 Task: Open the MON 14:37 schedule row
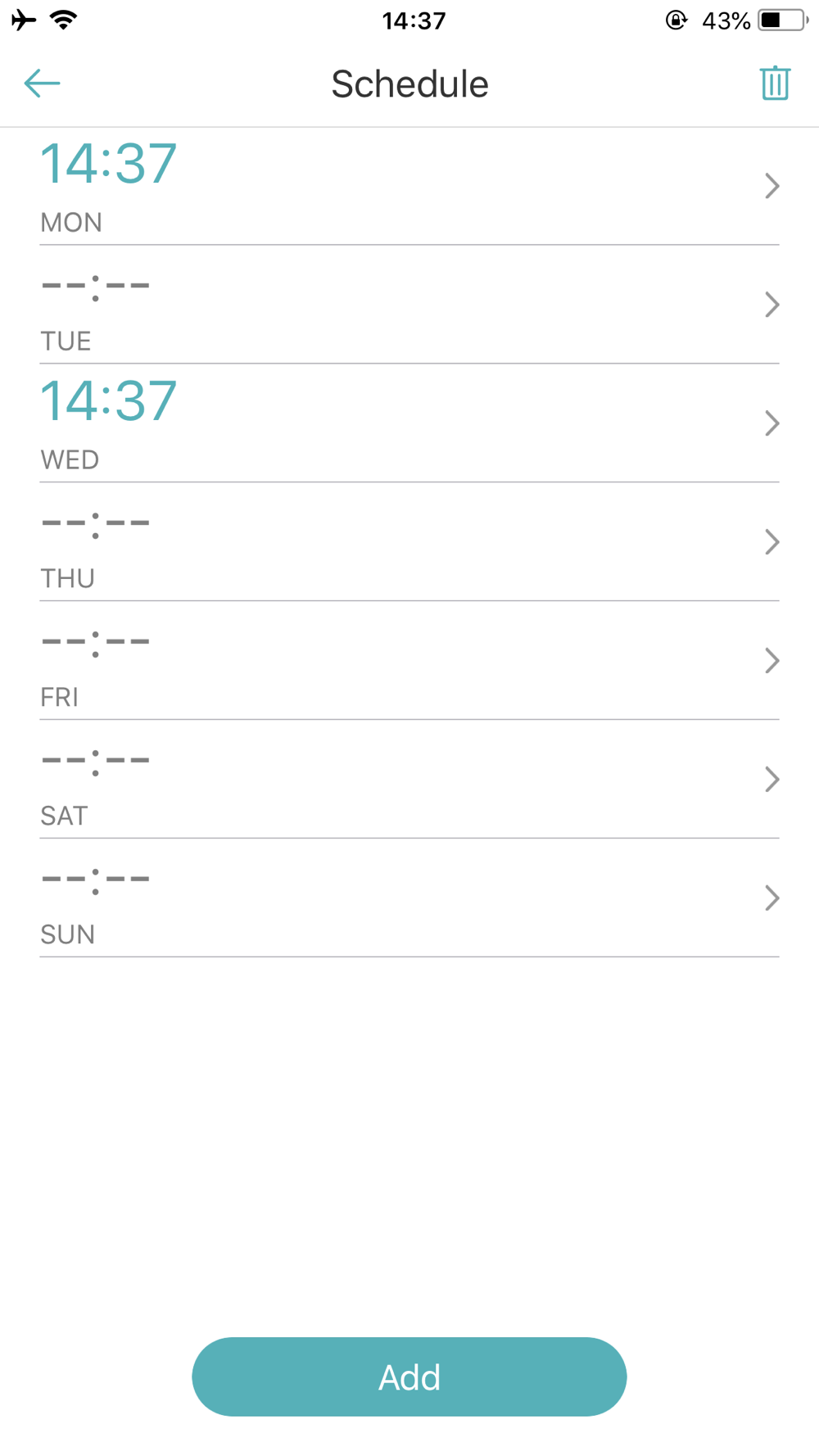(409, 186)
